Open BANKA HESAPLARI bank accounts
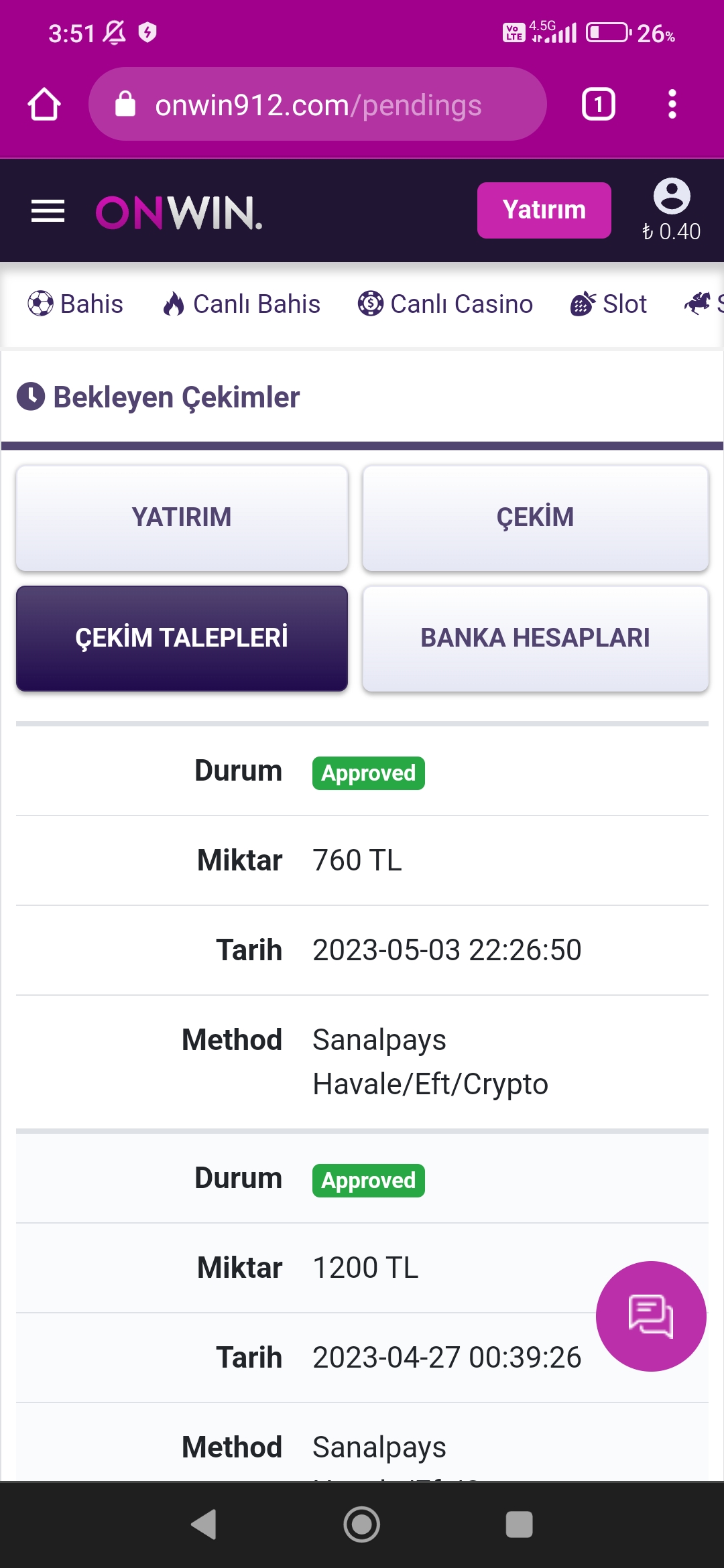724x1568 pixels. click(x=535, y=638)
